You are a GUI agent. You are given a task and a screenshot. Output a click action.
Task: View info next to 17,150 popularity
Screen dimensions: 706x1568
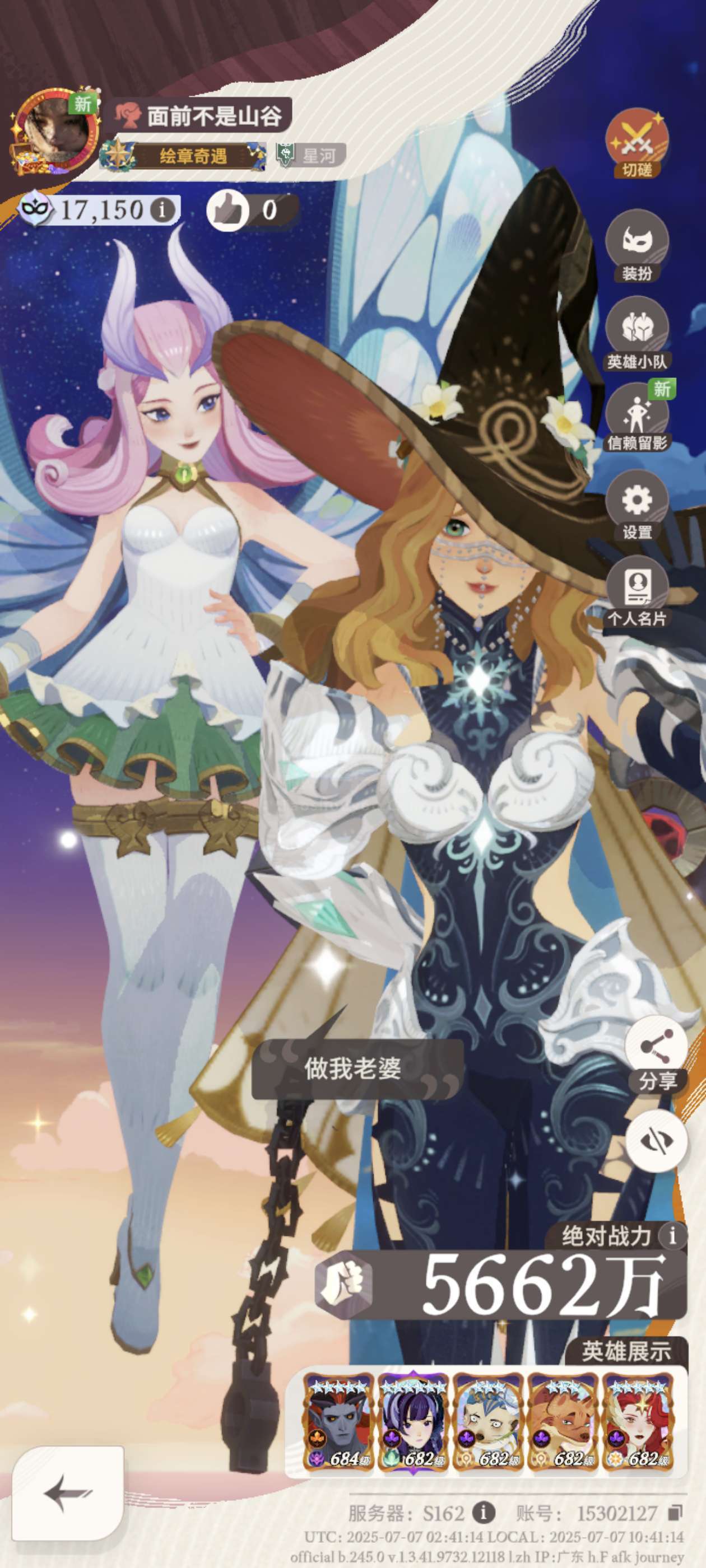coord(162,210)
